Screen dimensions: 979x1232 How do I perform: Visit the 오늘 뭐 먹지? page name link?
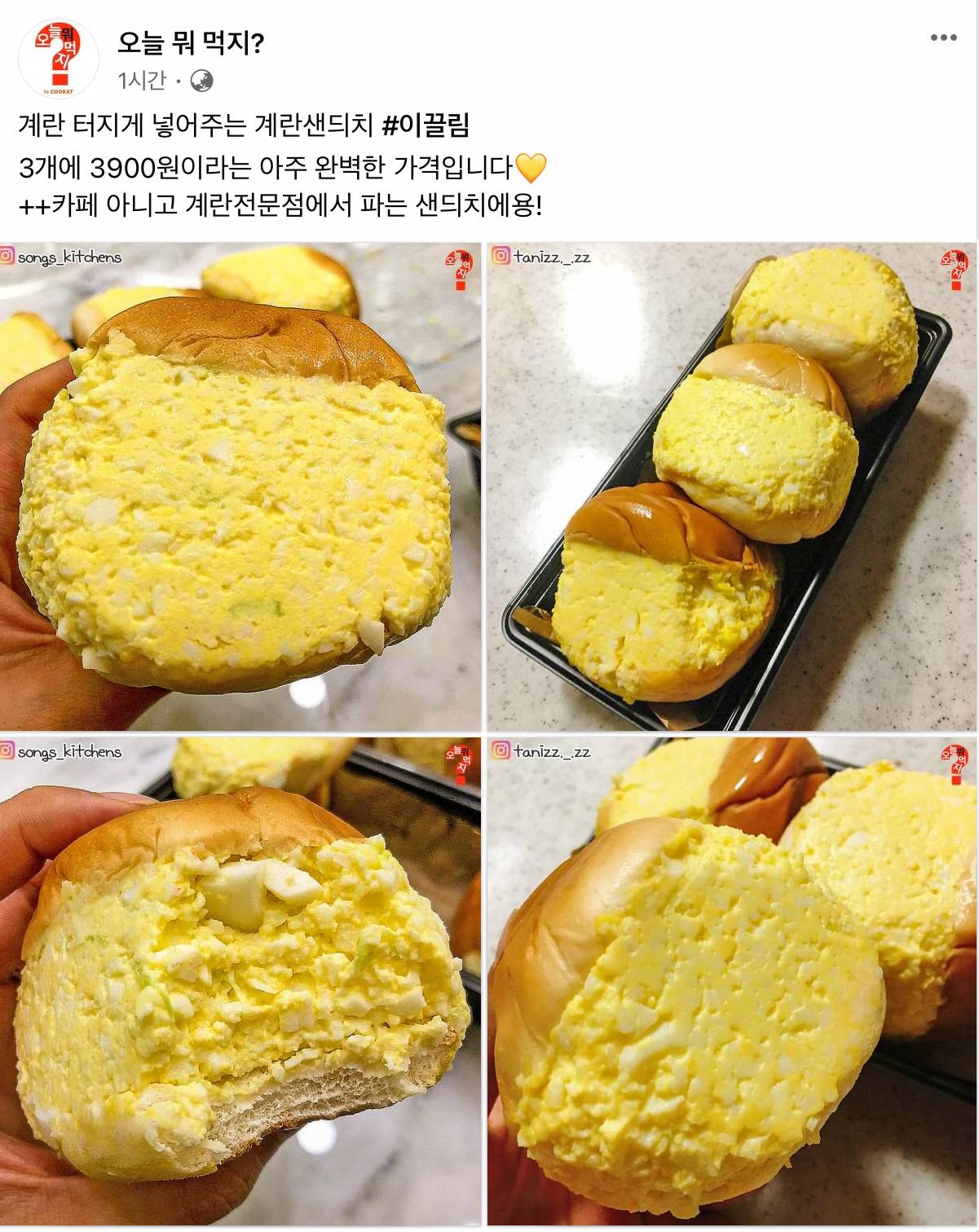[x=191, y=42]
